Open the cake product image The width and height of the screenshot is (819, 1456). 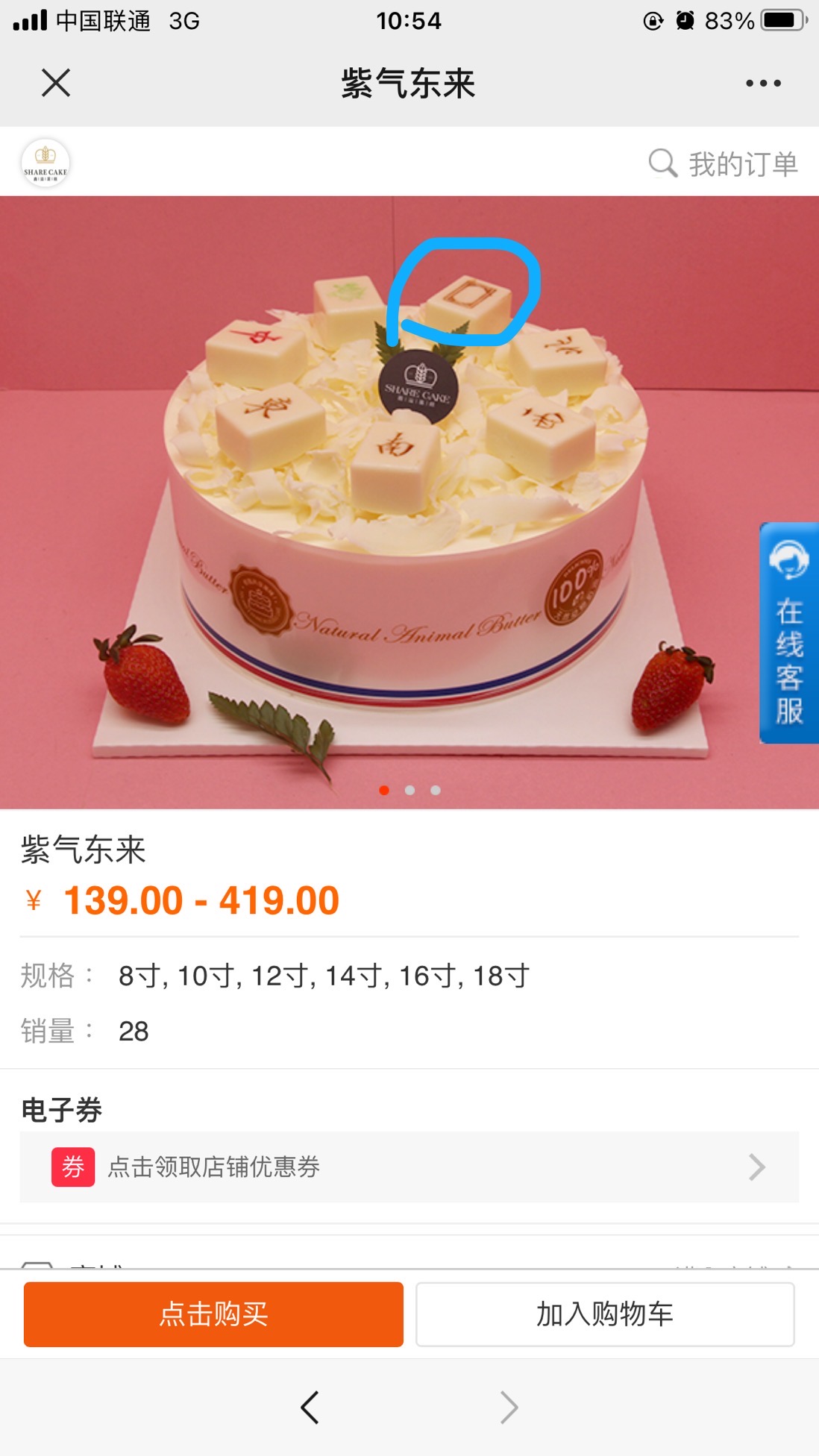click(409, 502)
